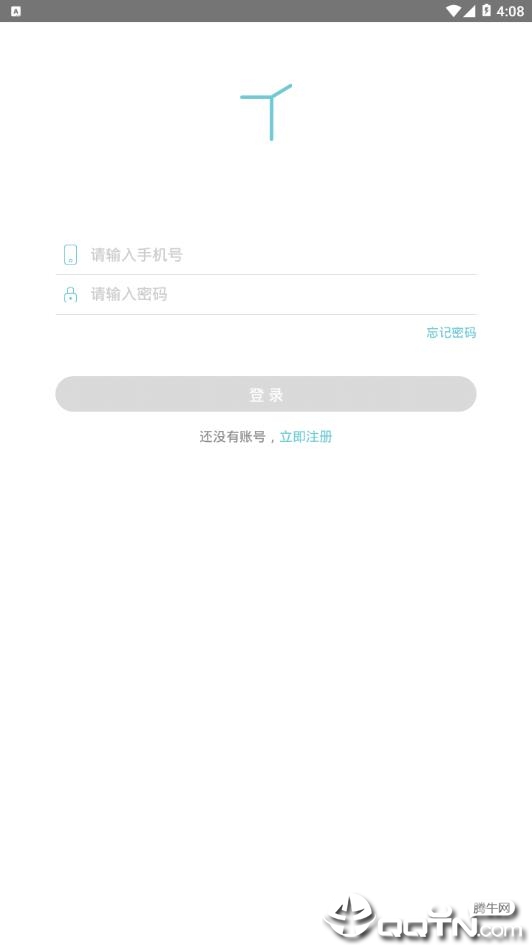The width and height of the screenshot is (532, 946).
Task: Tap the 登录 login button
Action: (x=266, y=394)
